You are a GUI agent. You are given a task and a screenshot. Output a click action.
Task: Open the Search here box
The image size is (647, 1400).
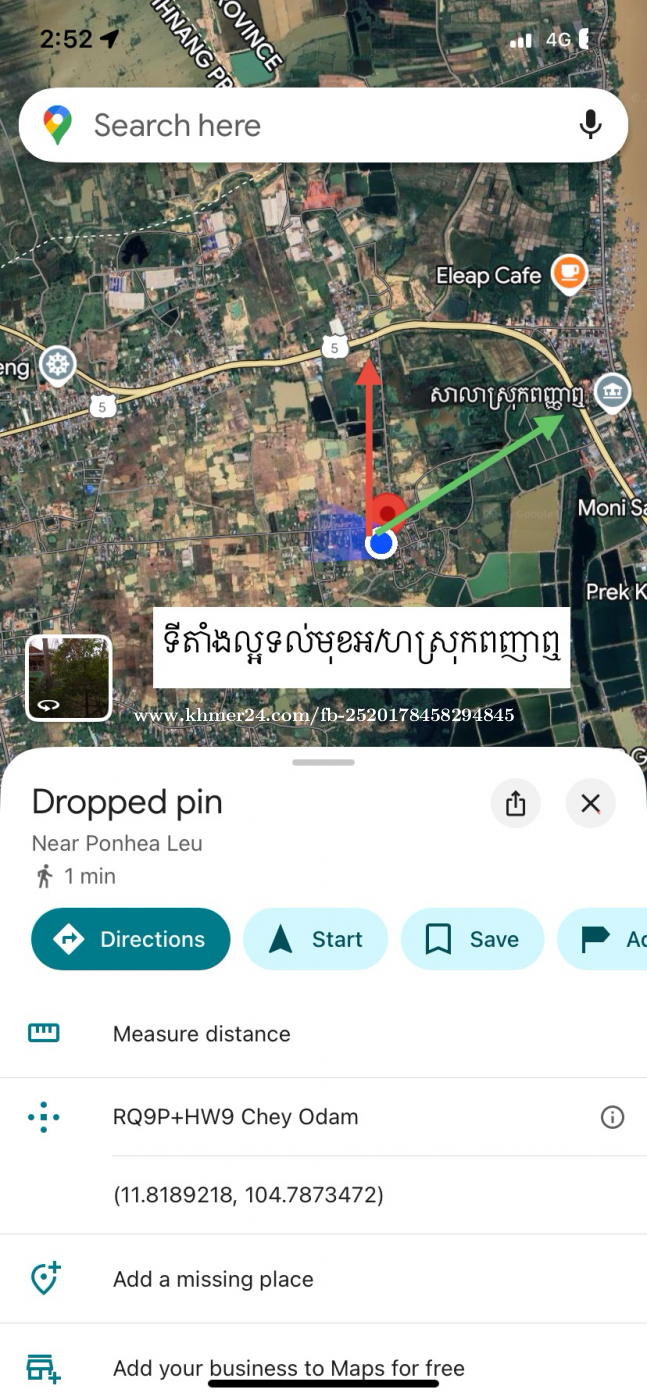coord(300,125)
